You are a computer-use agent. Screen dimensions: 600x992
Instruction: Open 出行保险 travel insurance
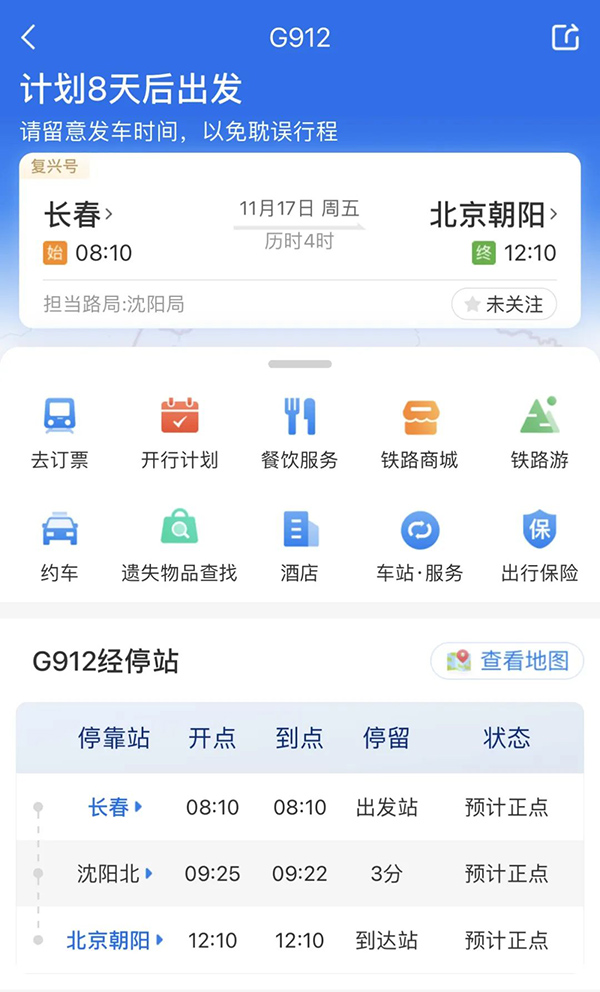pos(540,546)
